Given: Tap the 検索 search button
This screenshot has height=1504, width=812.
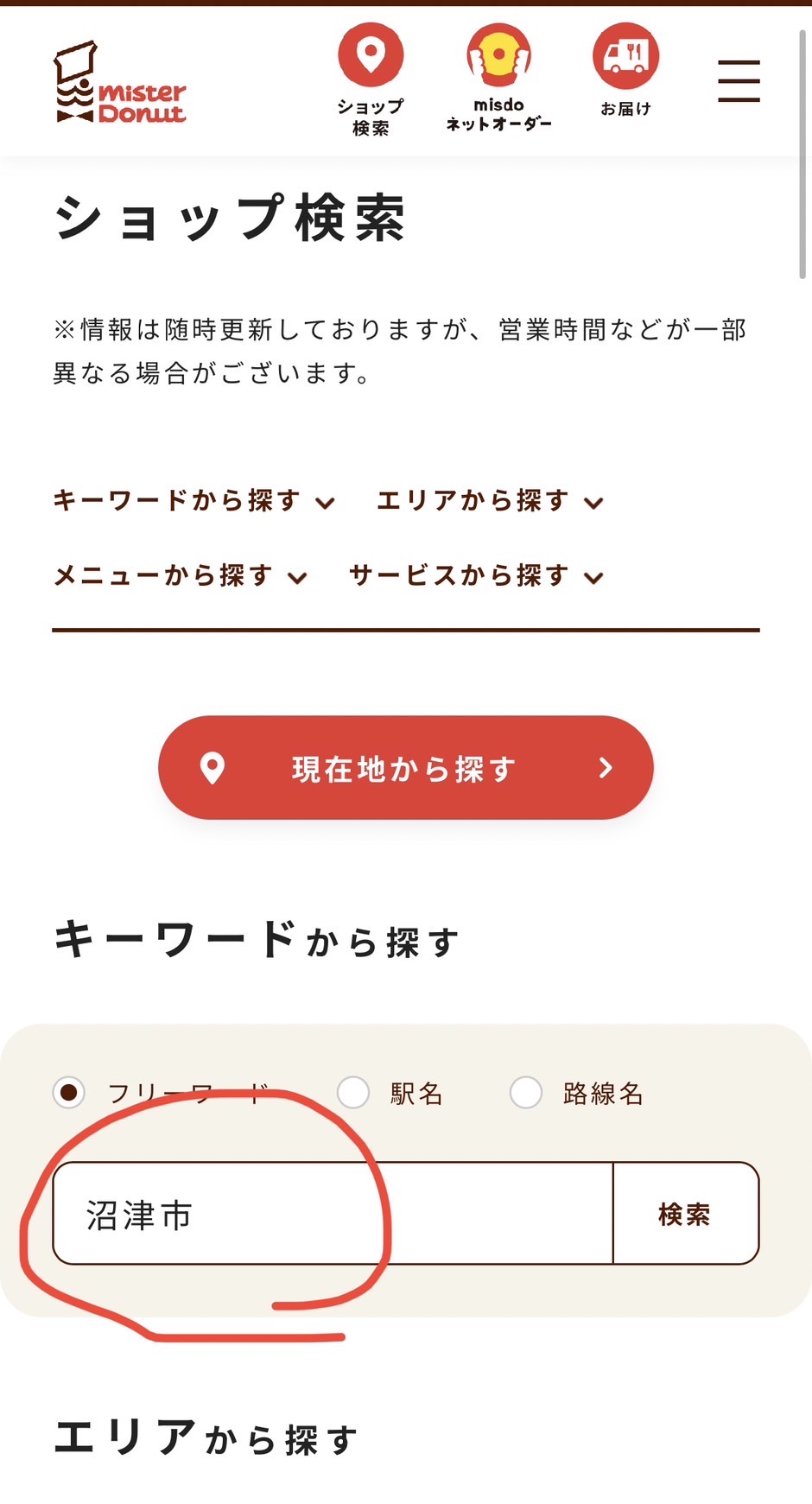Looking at the screenshot, I should [x=686, y=1213].
